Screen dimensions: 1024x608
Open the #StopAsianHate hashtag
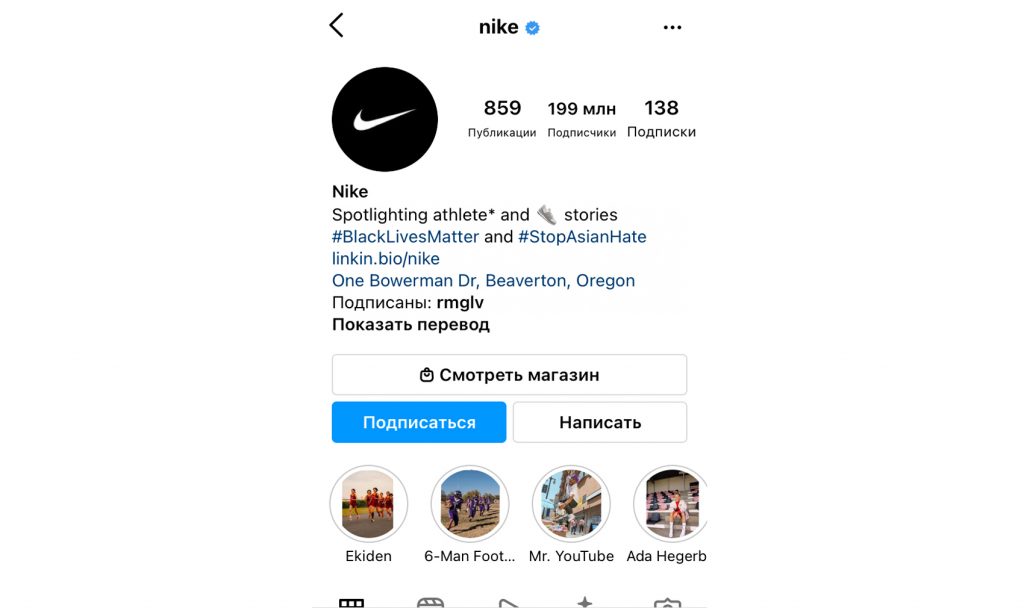click(582, 237)
